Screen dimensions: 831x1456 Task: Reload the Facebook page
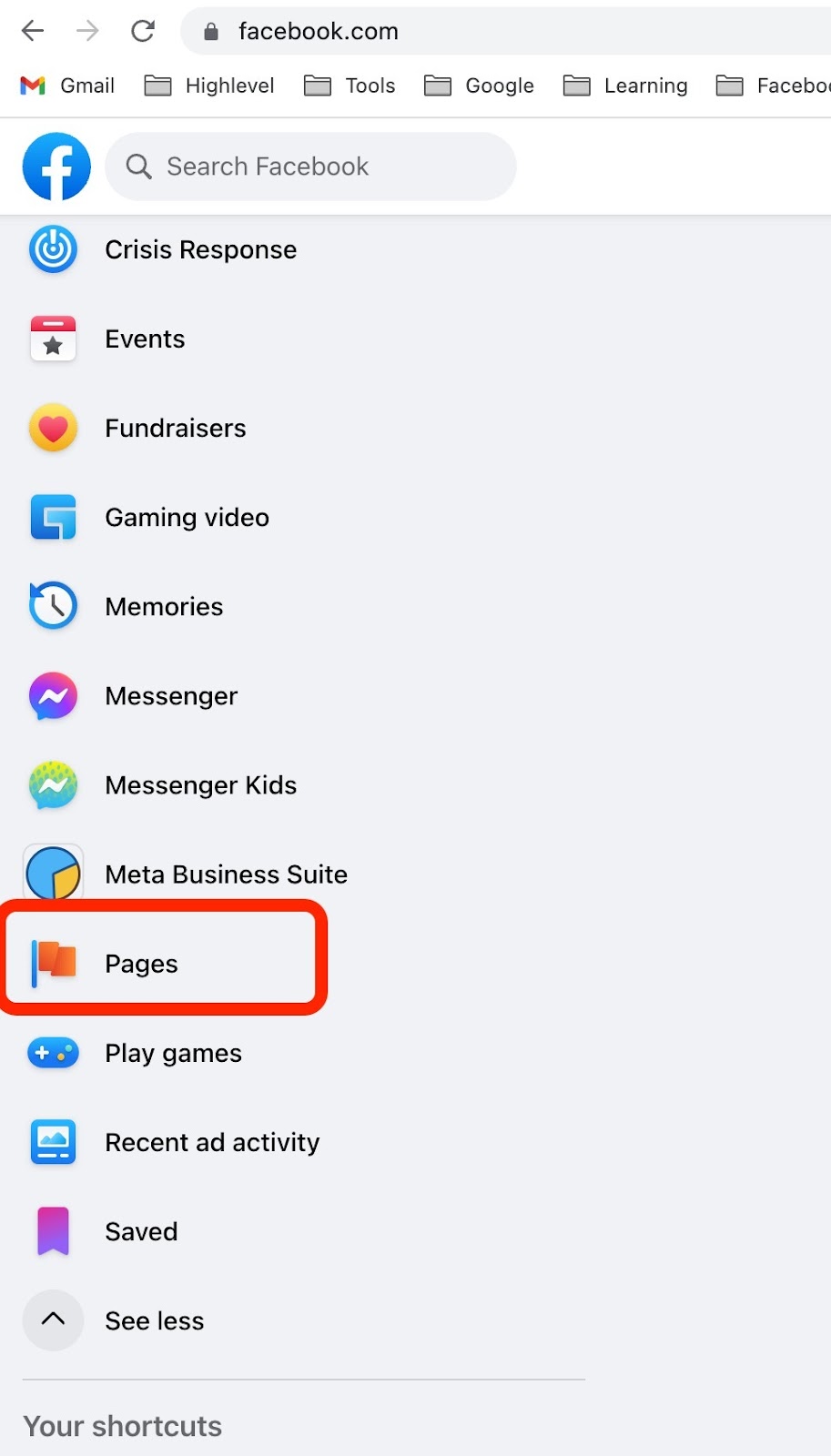[x=143, y=31]
